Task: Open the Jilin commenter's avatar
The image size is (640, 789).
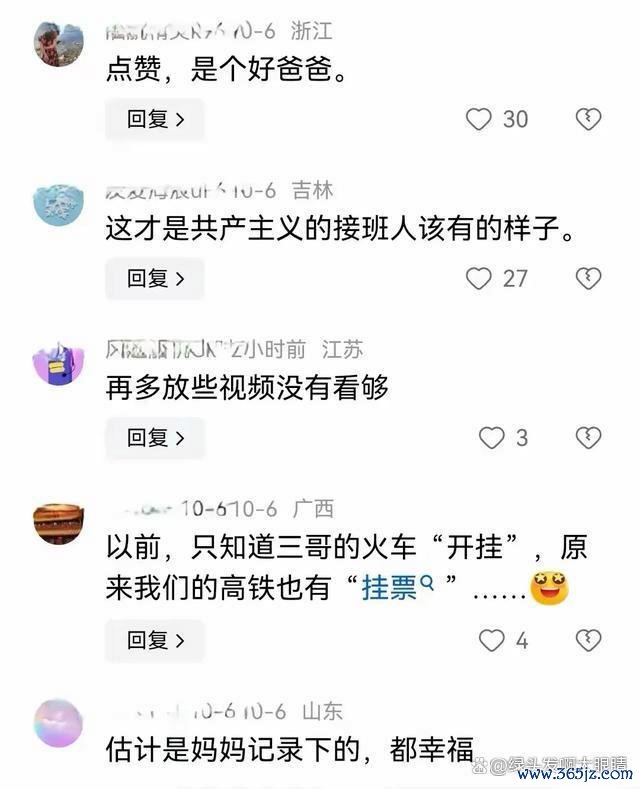Action: click(x=58, y=204)
